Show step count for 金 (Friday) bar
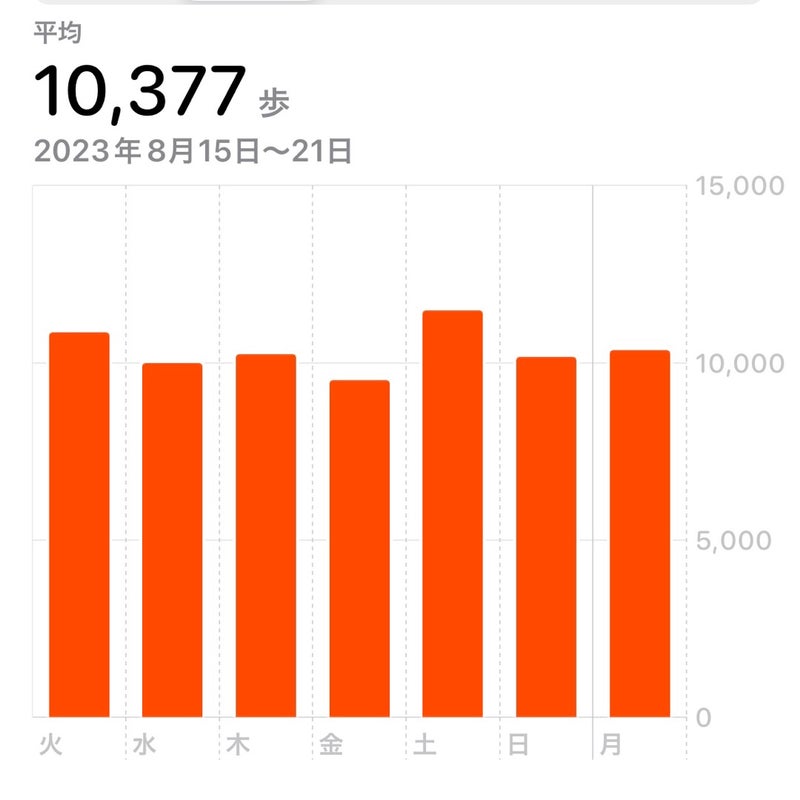The height and width of the screenshot is (800, 800). pos(360,548)
